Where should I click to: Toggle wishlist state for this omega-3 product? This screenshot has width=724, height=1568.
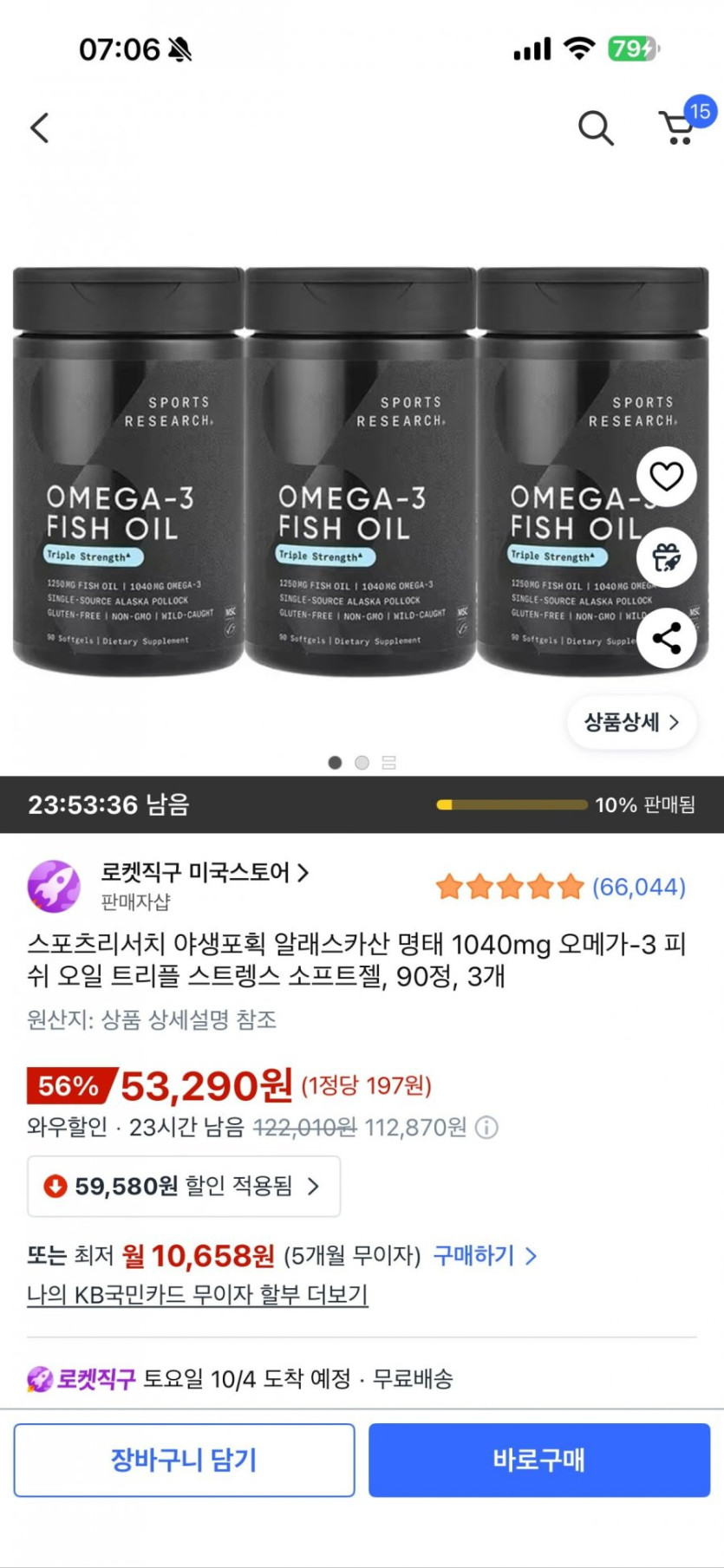tap(666, 476)
